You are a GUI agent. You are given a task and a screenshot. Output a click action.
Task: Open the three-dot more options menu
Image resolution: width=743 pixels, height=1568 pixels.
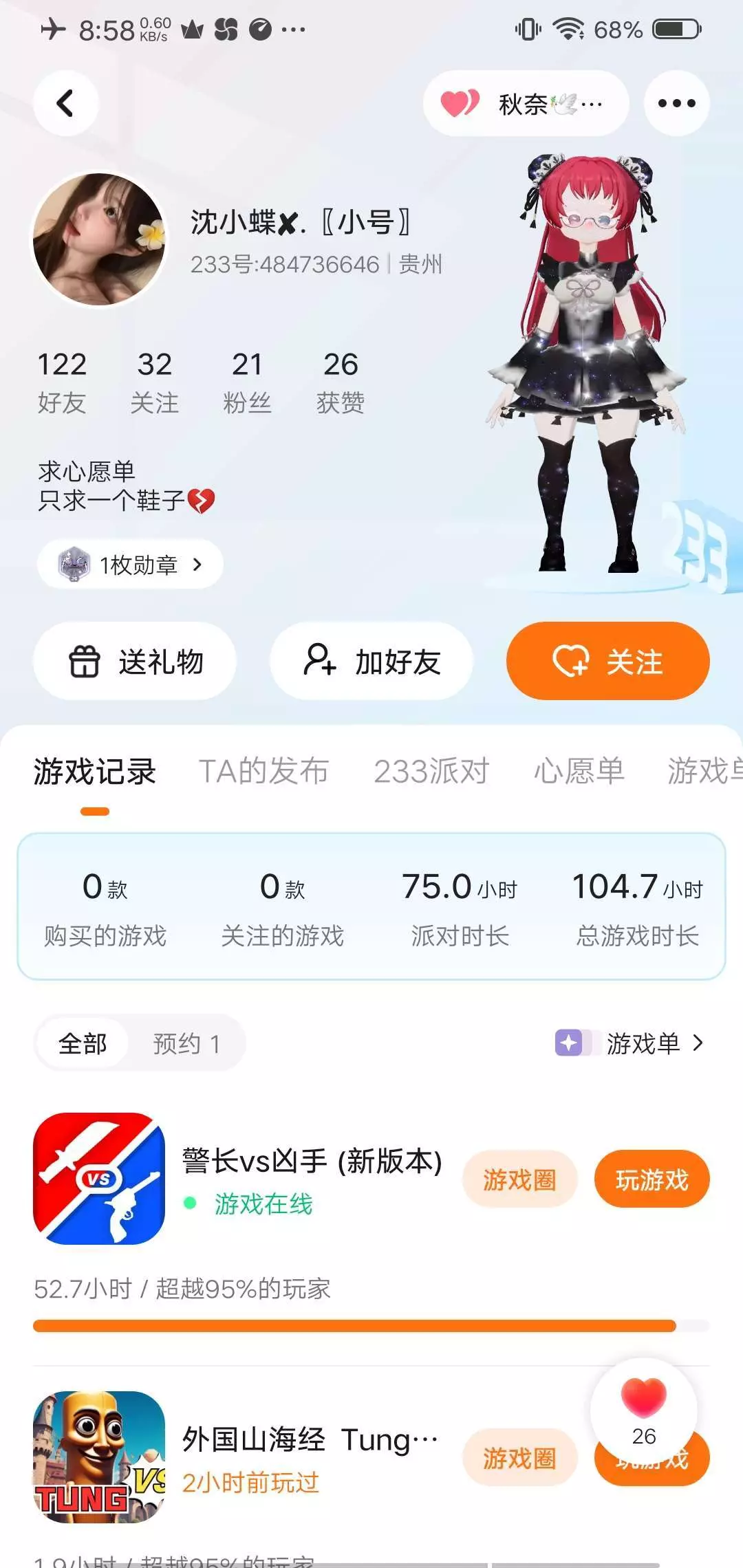(x=676, y=103)
